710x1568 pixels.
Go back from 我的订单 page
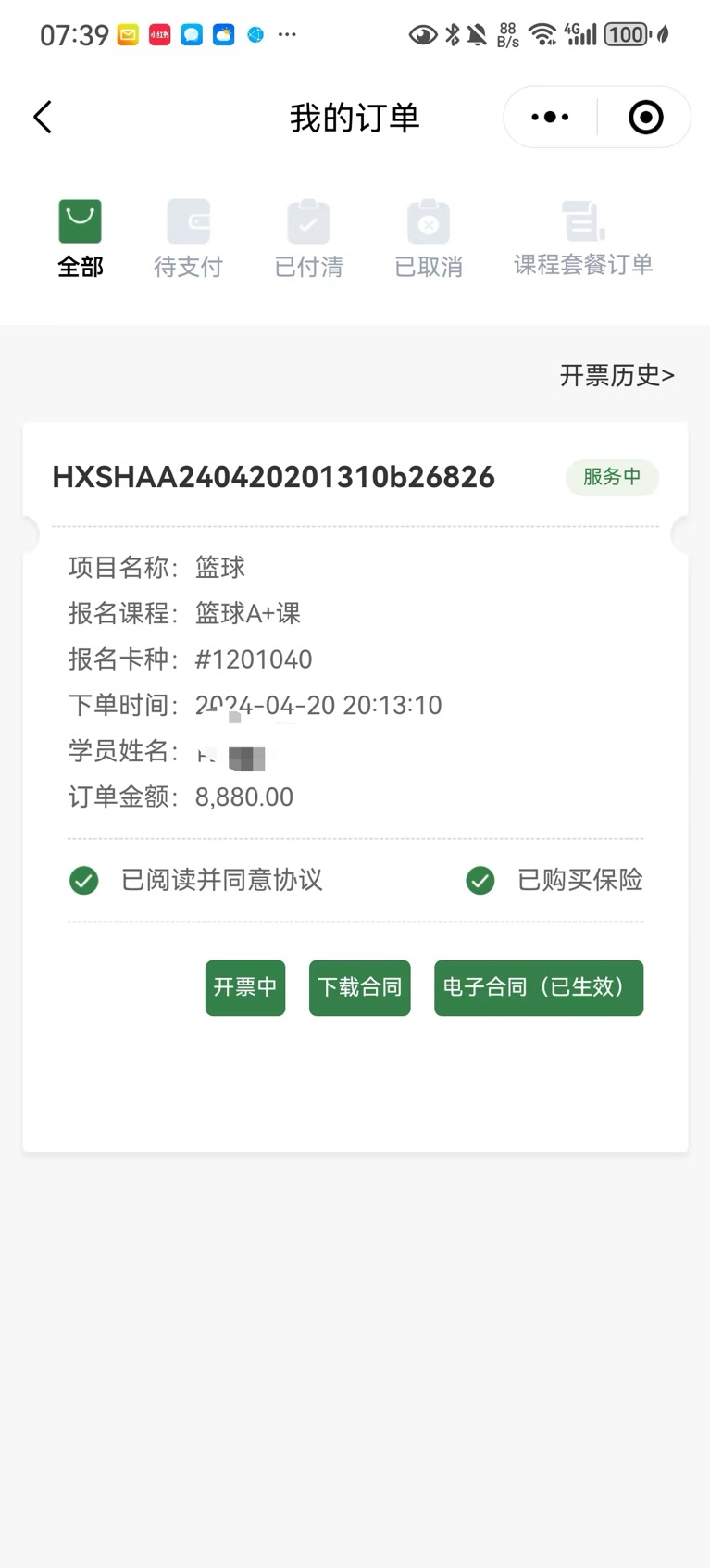(43, 118)
